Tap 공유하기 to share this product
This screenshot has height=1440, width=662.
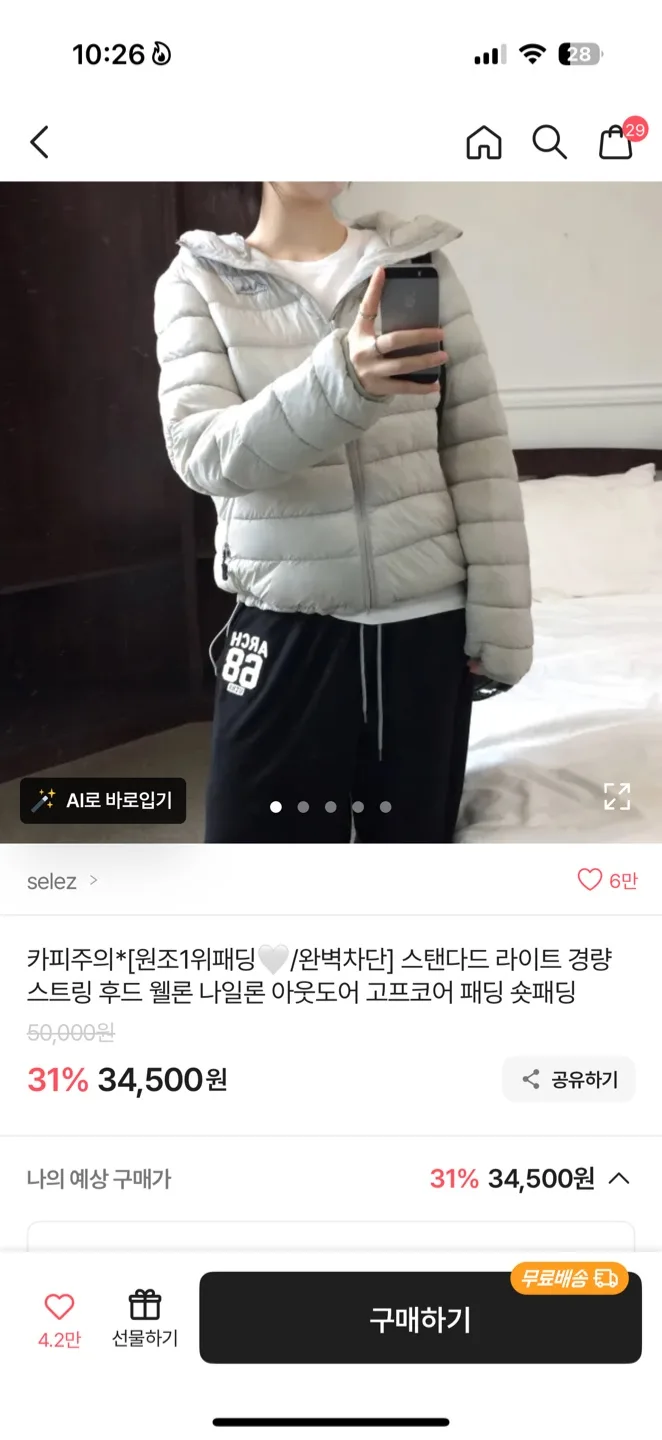pyautogui.click(x=569, y=1079)
